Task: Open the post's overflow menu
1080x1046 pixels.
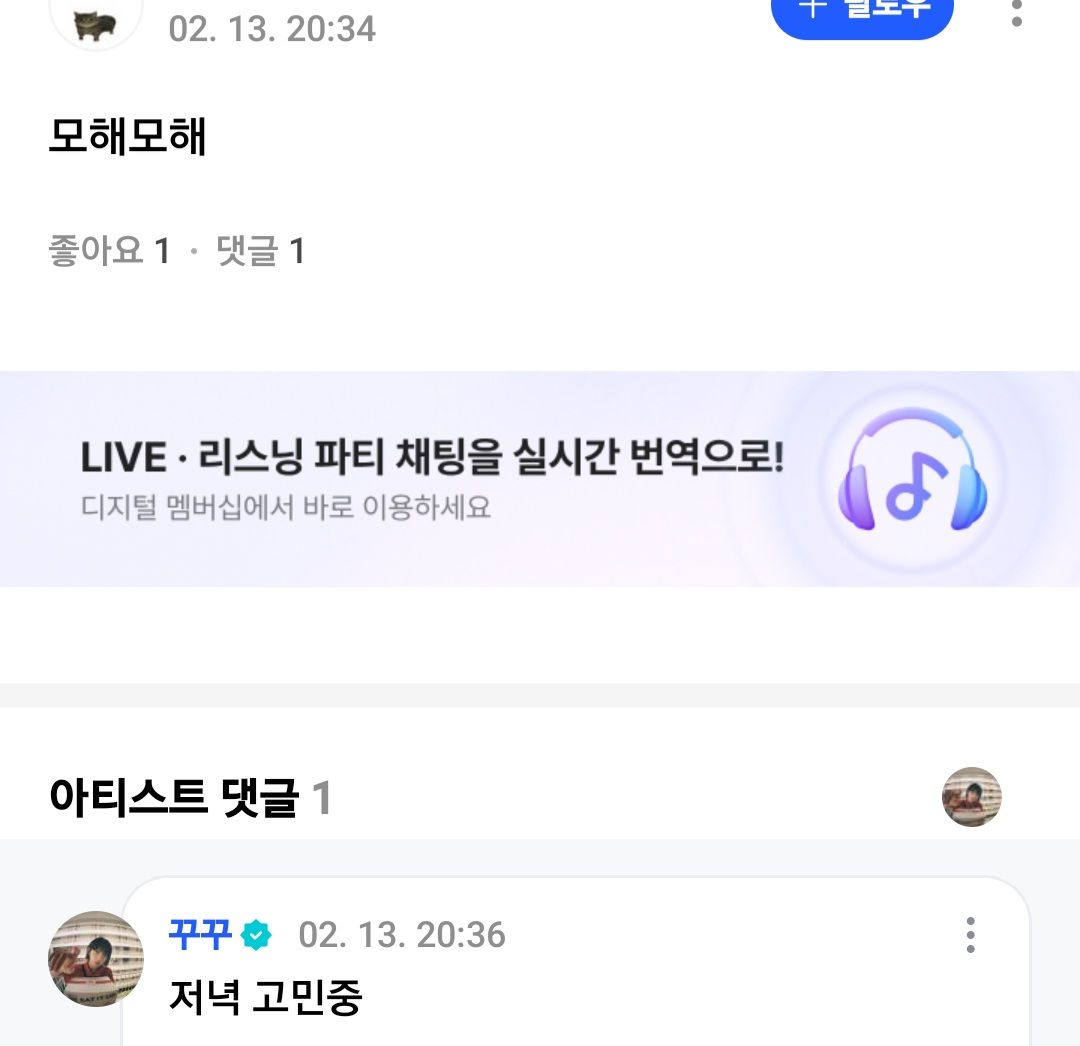Action: (1017, 12)
